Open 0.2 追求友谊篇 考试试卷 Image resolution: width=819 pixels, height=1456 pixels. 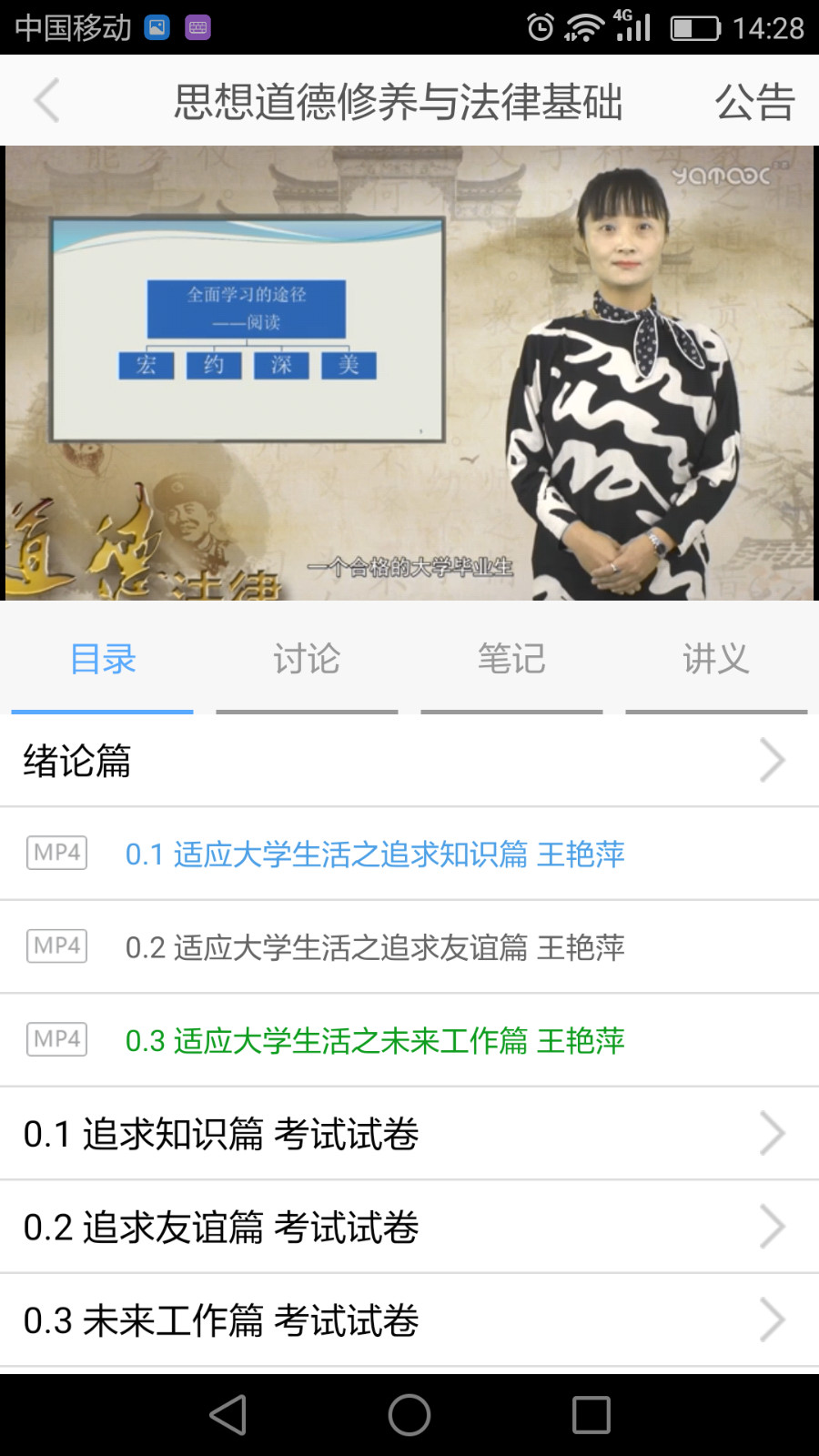point(409,1227)
